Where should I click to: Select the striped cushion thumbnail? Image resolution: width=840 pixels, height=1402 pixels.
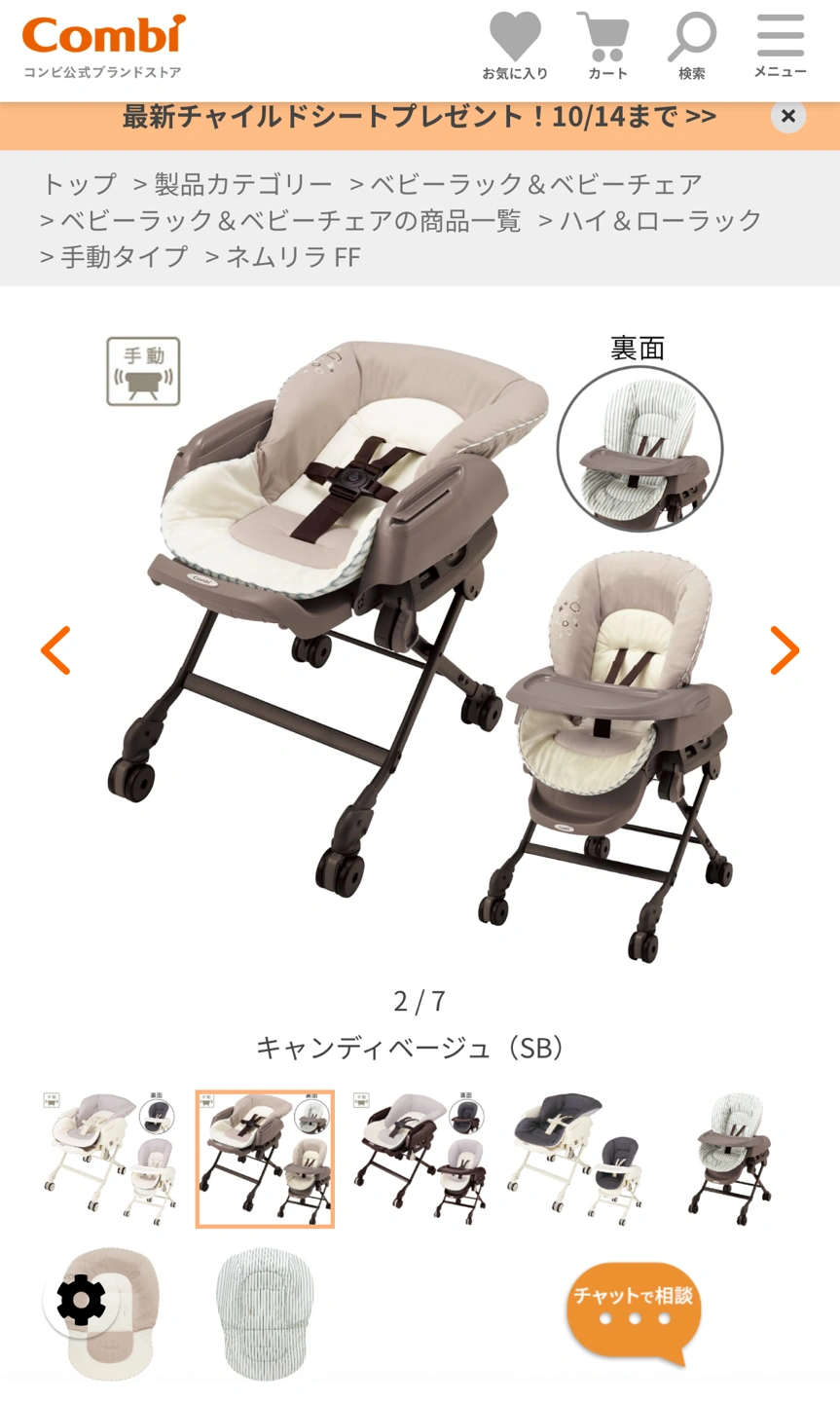265,1314
